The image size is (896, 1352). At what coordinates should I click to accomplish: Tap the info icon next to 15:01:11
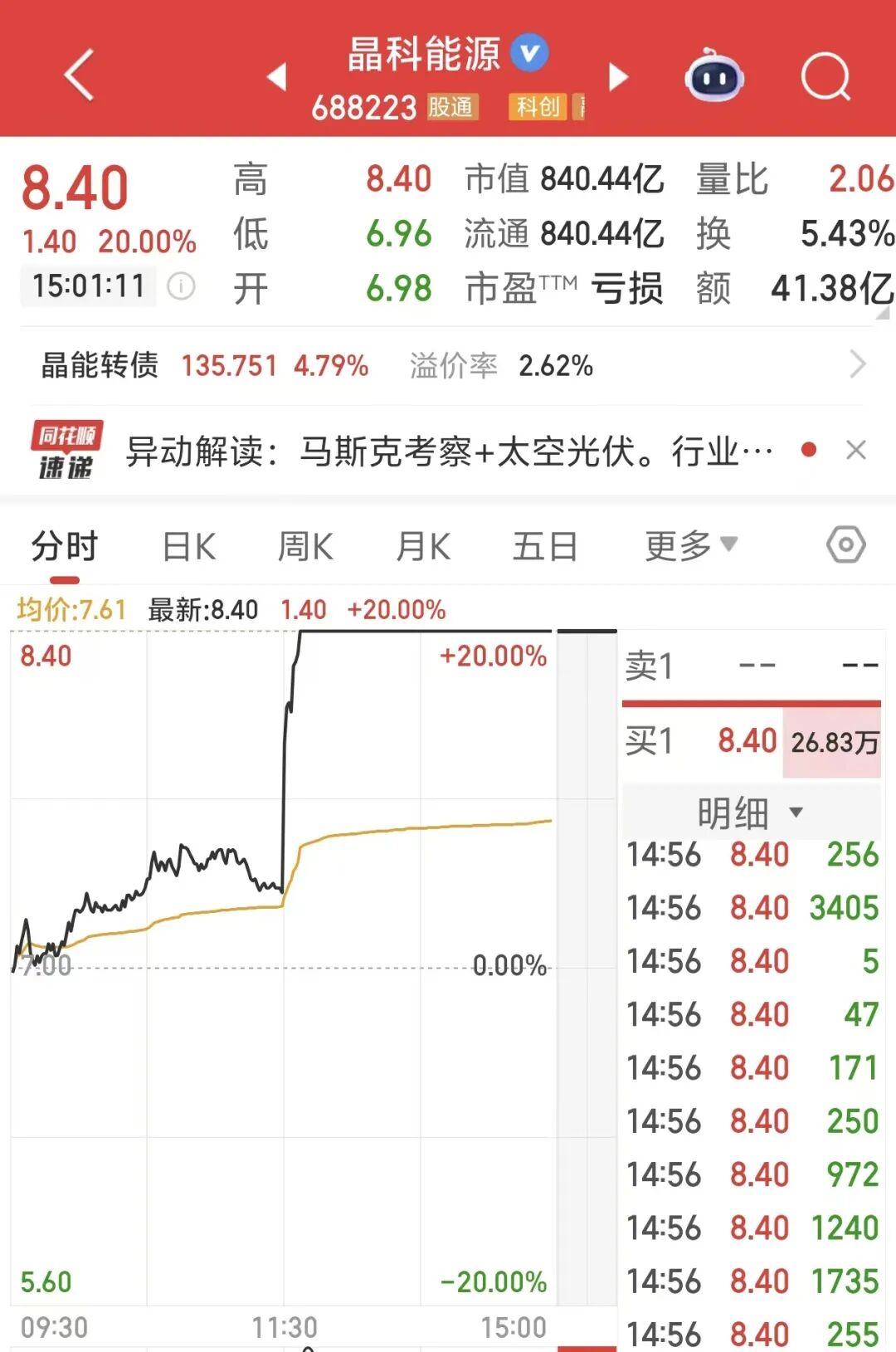(x=181, y=286)
